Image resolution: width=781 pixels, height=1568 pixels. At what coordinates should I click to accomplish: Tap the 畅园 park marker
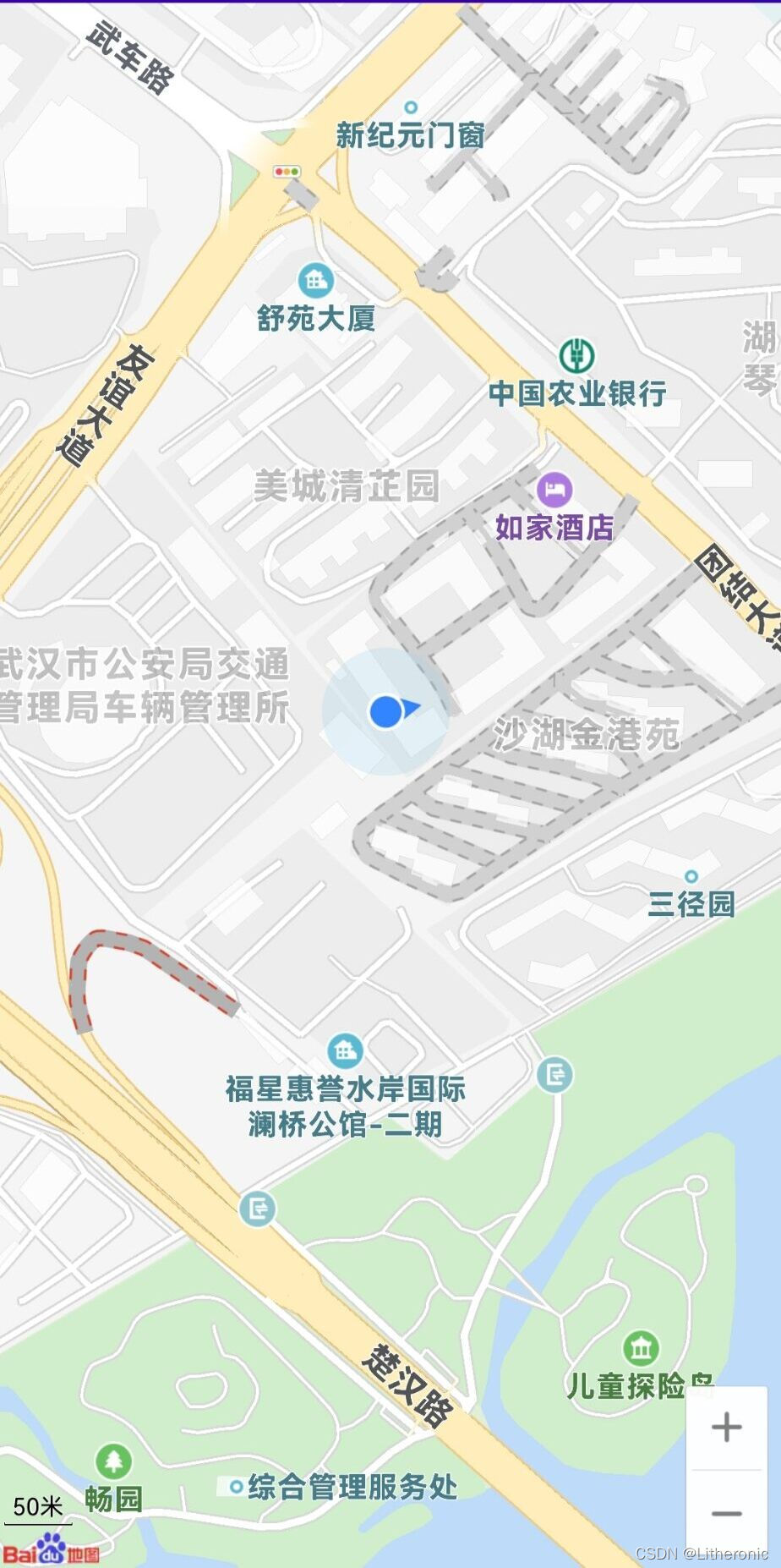coord(113,1461)
